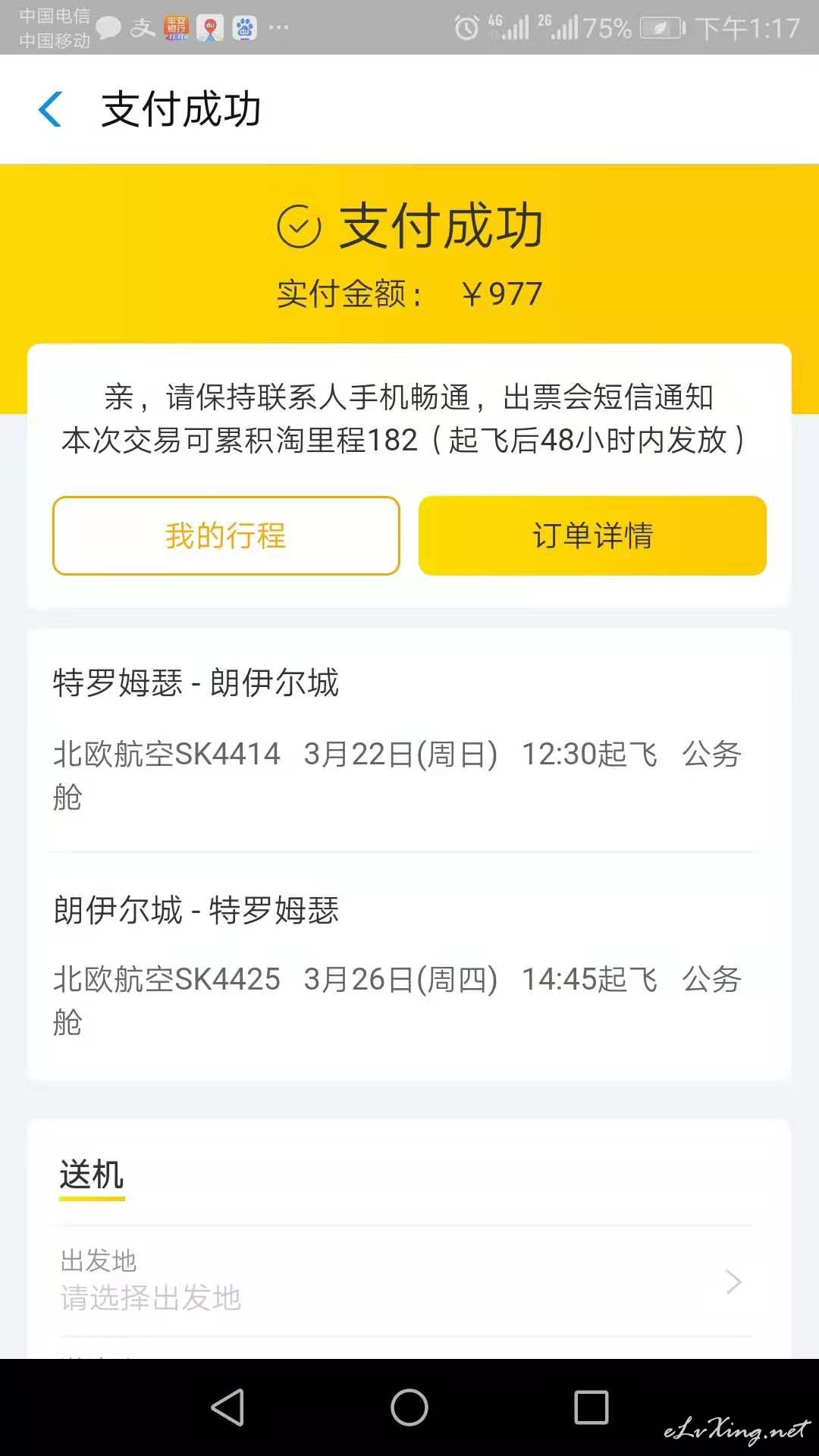The height and width of the screenshot is (1456, 819).
Task: Open 我的行程 (My Trips)
Action: click(226, 535)
